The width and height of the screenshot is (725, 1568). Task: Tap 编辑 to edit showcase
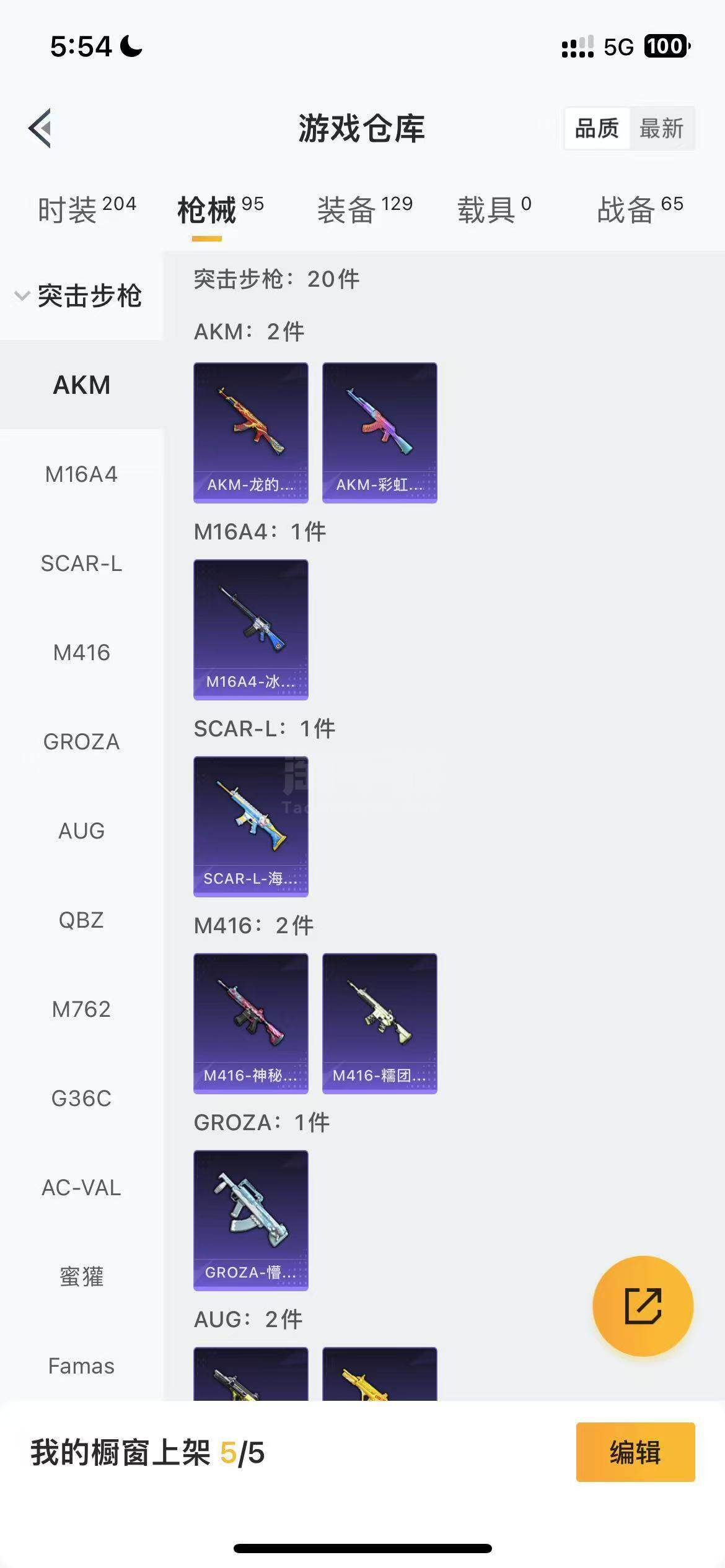635,1452
